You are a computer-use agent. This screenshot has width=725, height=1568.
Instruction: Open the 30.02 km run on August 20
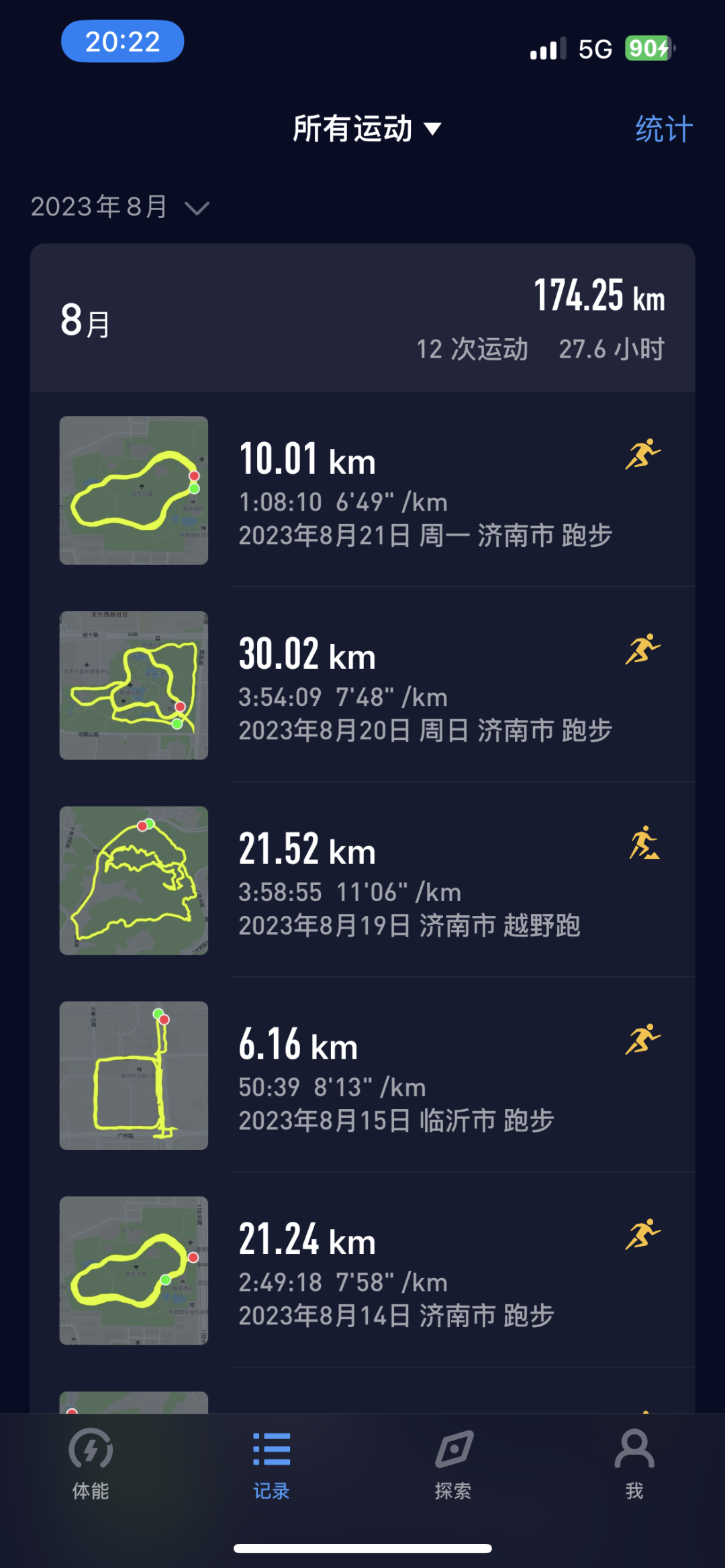362,685
